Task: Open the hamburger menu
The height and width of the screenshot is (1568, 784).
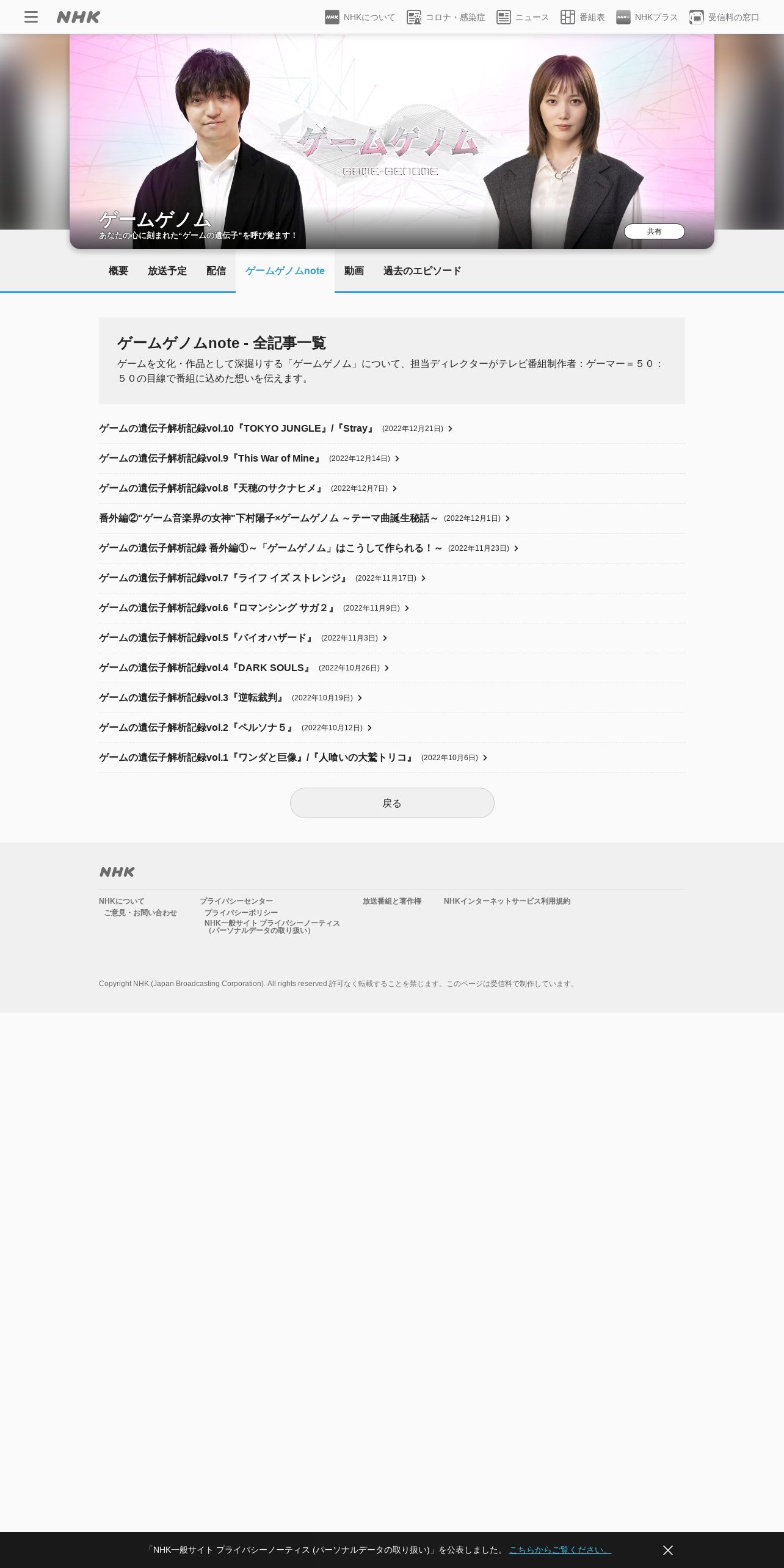Action: pyautogui.click(x=31, y=17)
